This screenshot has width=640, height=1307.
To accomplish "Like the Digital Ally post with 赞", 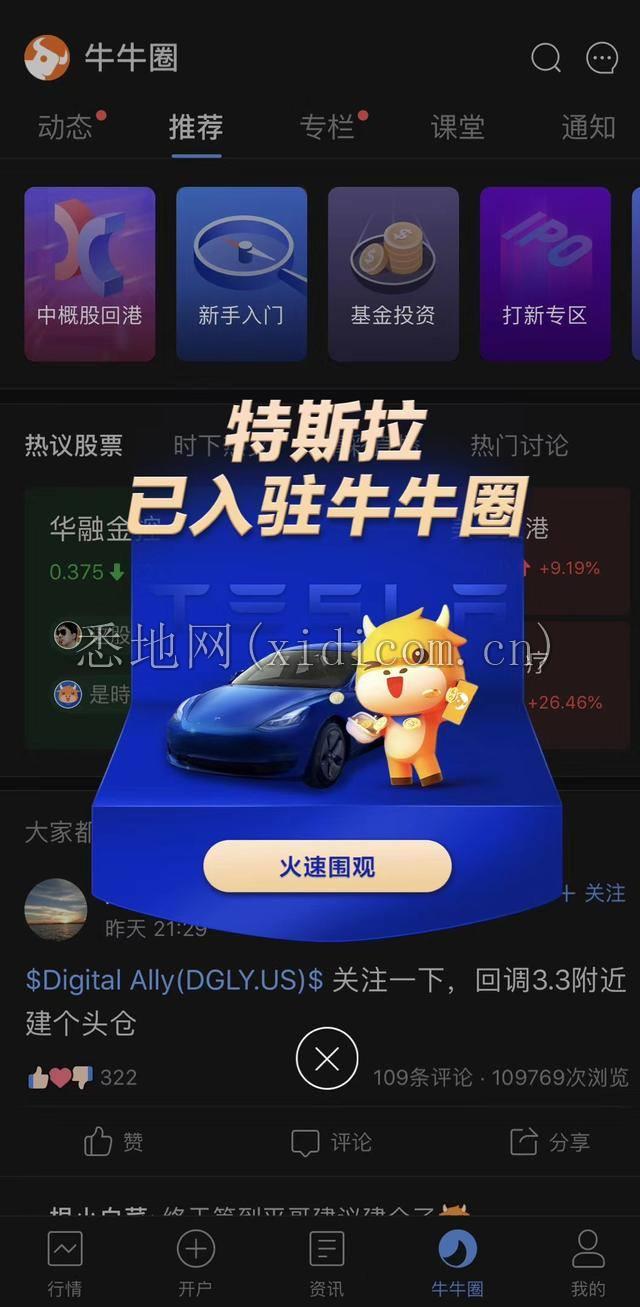I will pyautogui.click(x=112, y=1141).
